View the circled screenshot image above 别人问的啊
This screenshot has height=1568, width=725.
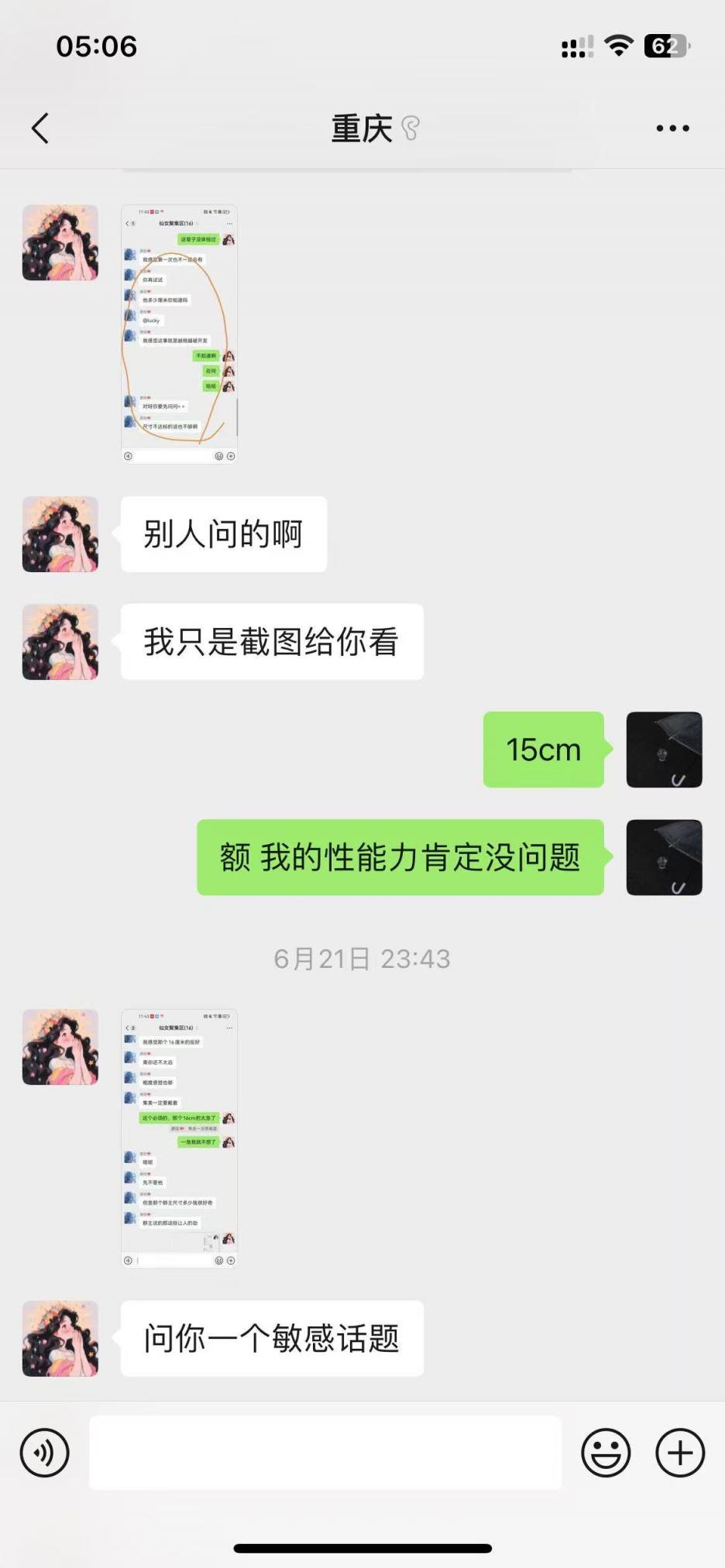pyautogui.click(x=179, y=334)
